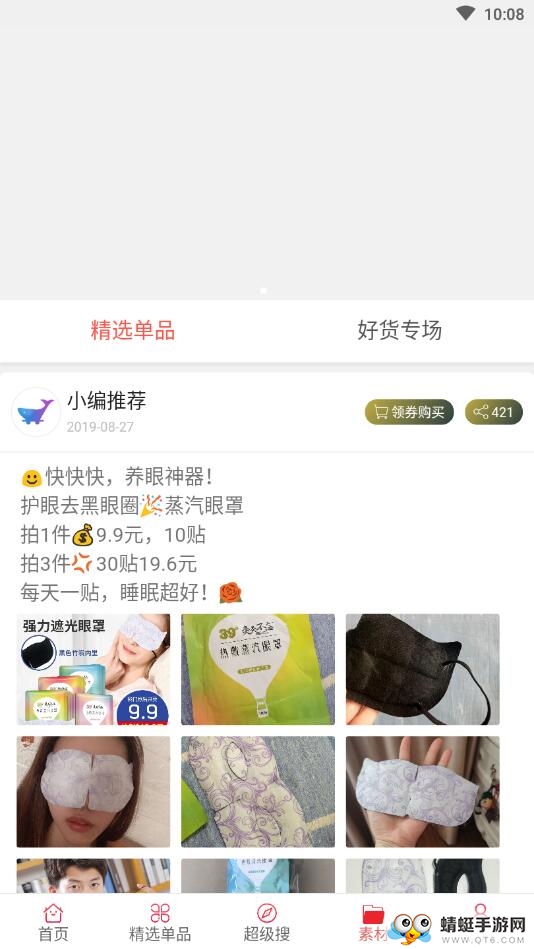Image resolution: width=534 pixels, height=949 pixels.
Task: Switch to the 精选单品 top tab
Action: coord(133,330)
